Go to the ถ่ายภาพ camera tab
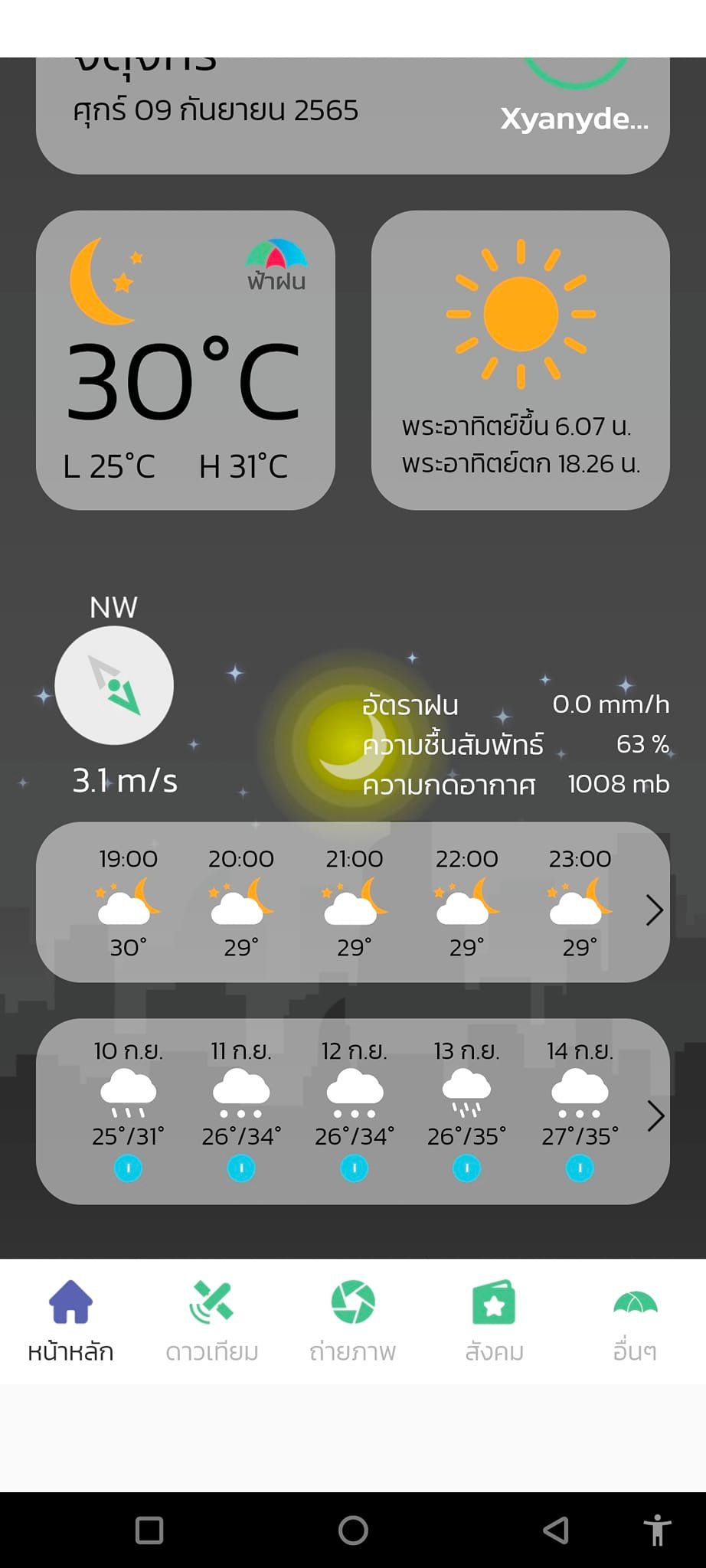Image resolution: width=706 pixels, height=1568 pixels. tap(353, 1320)
